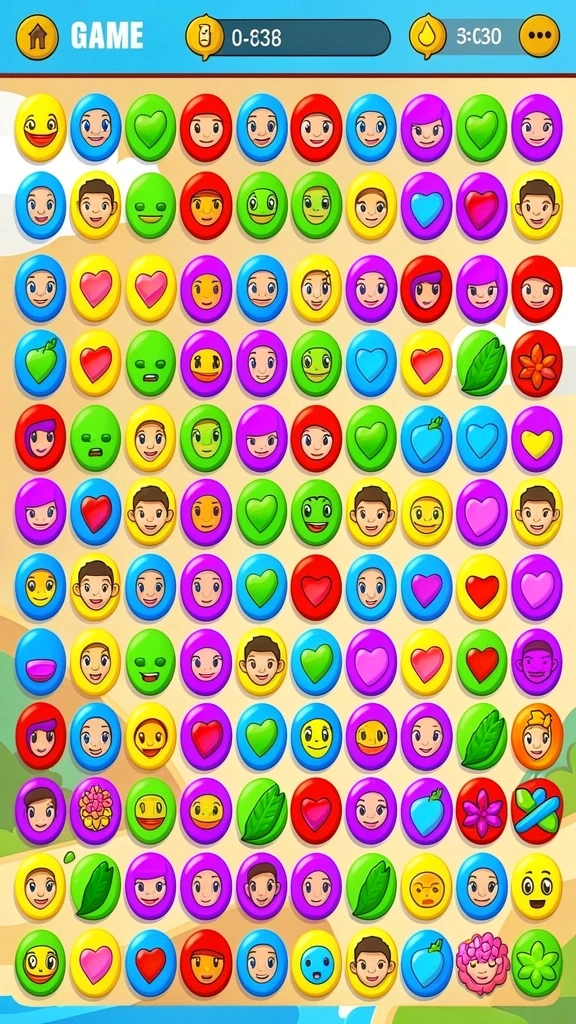
Task: Tap the yellow tile with open-mouth surprised face
Action: click(x=537, y=886)
